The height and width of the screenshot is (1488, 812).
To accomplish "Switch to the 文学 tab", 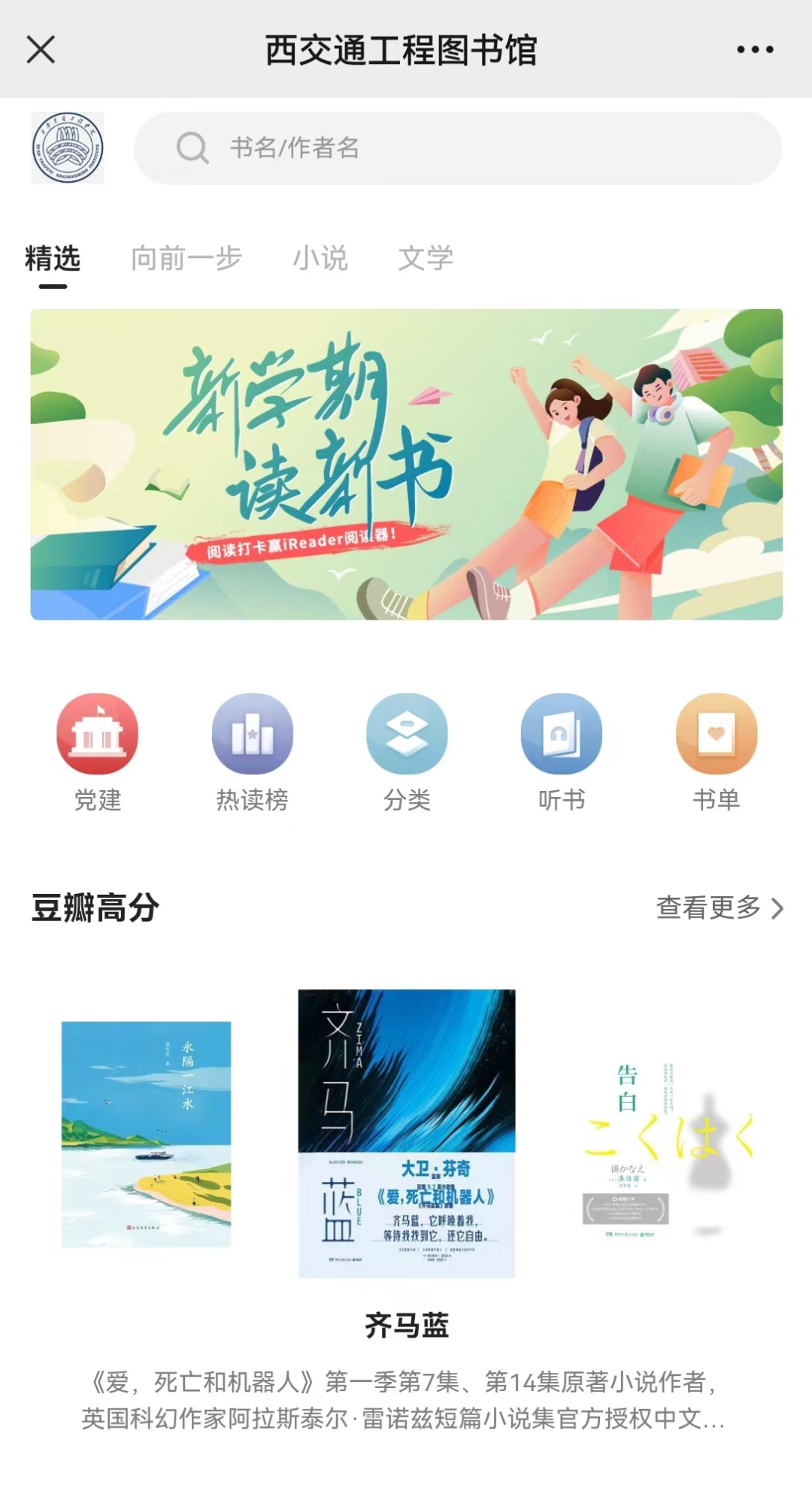I will [426, 258].
